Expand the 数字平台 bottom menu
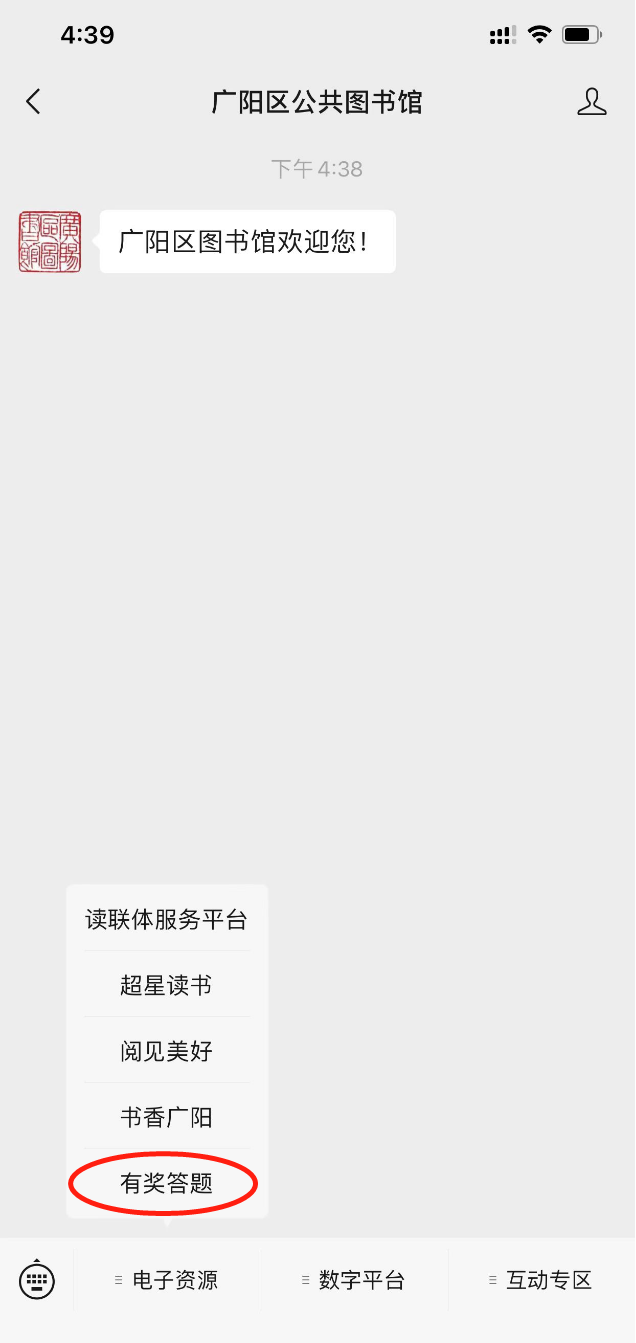The width and height of the screenshot is (636, 1343). point(354,1280)
